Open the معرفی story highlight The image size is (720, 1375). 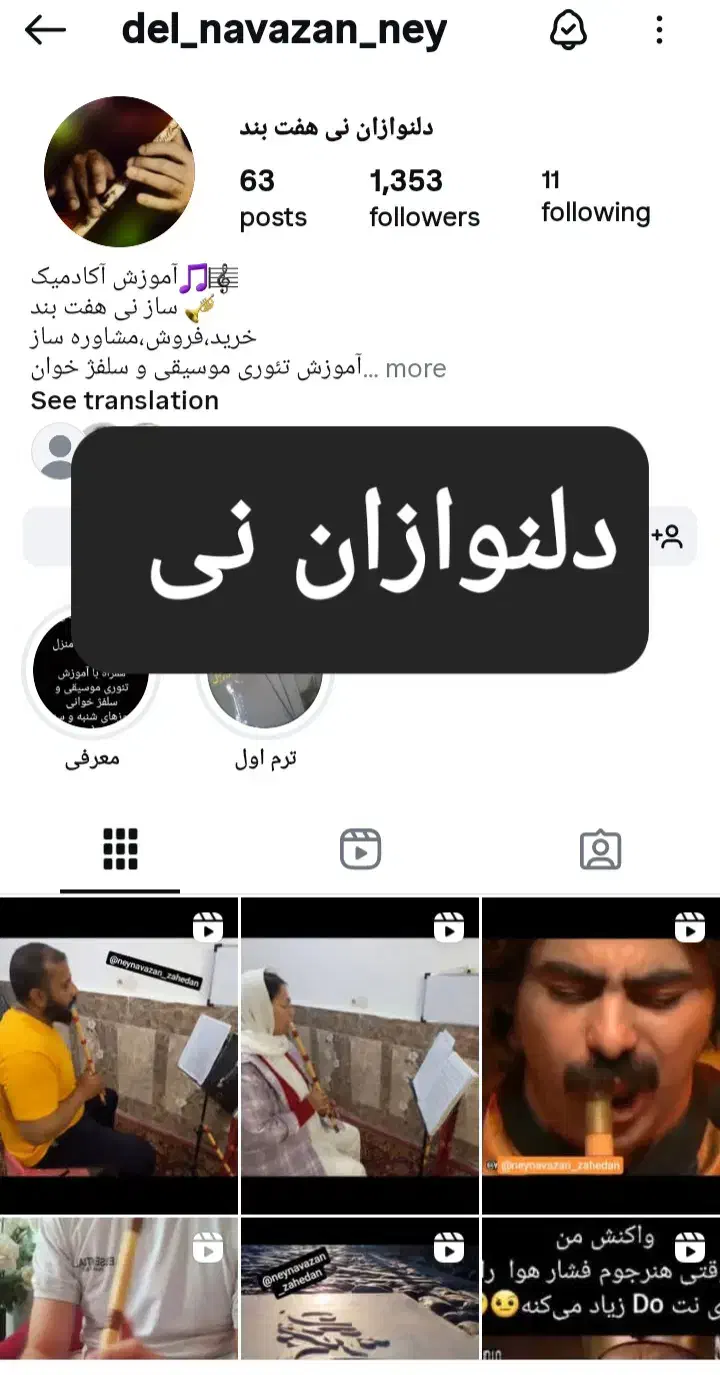click(92, 671)
